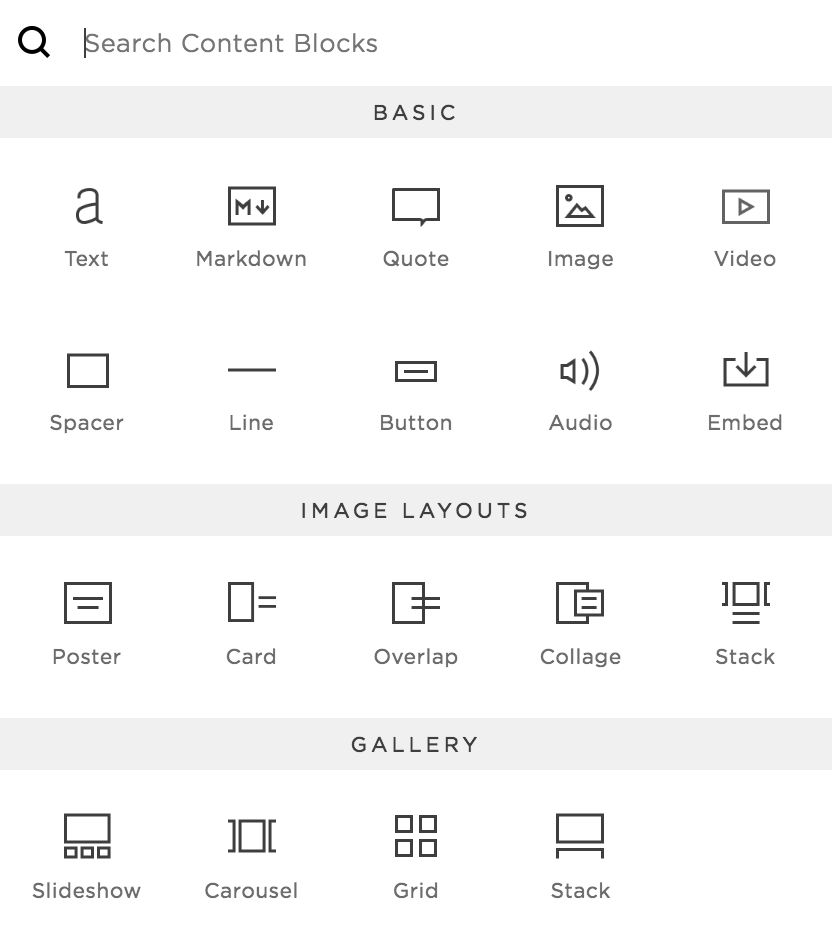Select the Spacer block
832x936 pixels.
click(x=87, y=390)
